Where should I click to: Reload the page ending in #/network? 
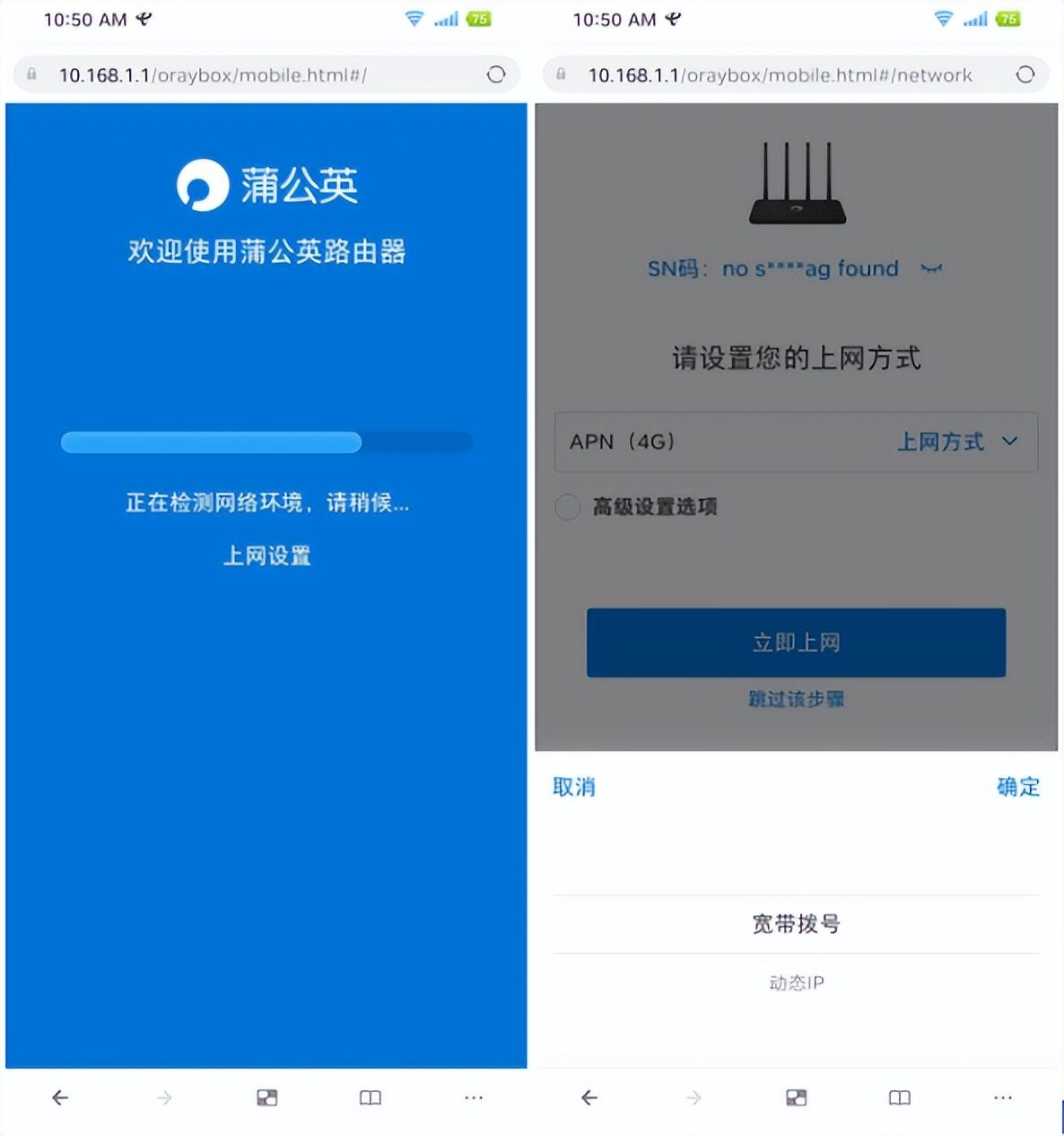pos(1025,75)
